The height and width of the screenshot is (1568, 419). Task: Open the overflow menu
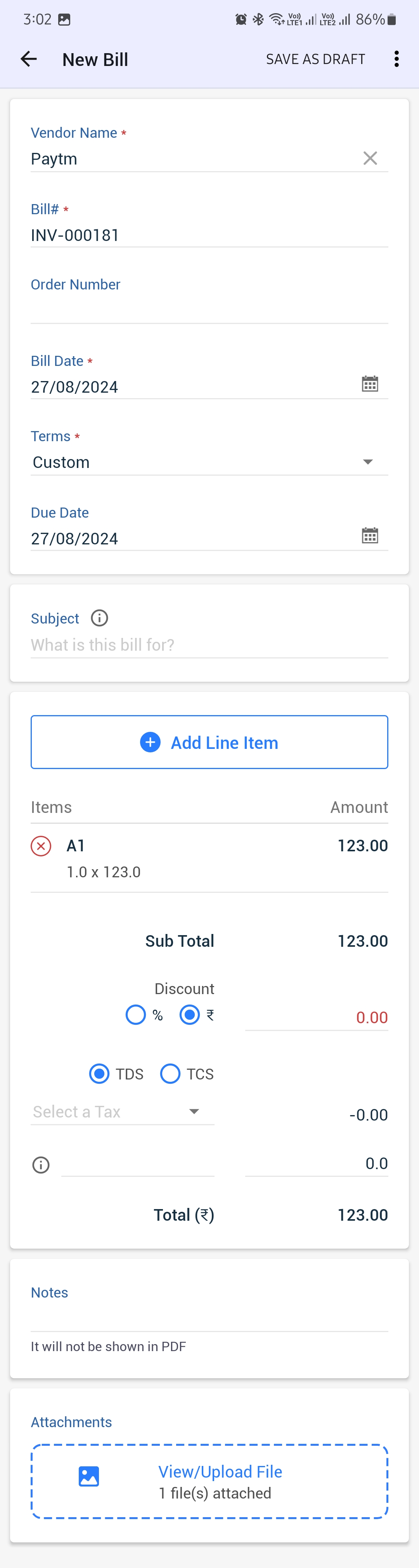click(x=396, y=59)
